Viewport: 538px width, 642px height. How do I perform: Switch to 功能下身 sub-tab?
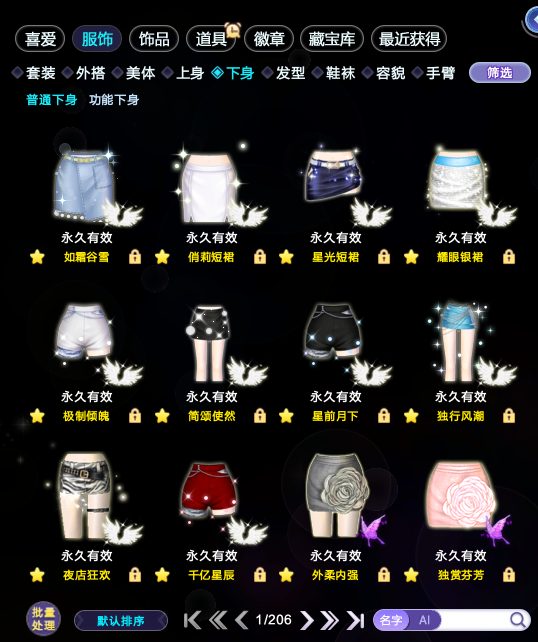coord(114,99)
